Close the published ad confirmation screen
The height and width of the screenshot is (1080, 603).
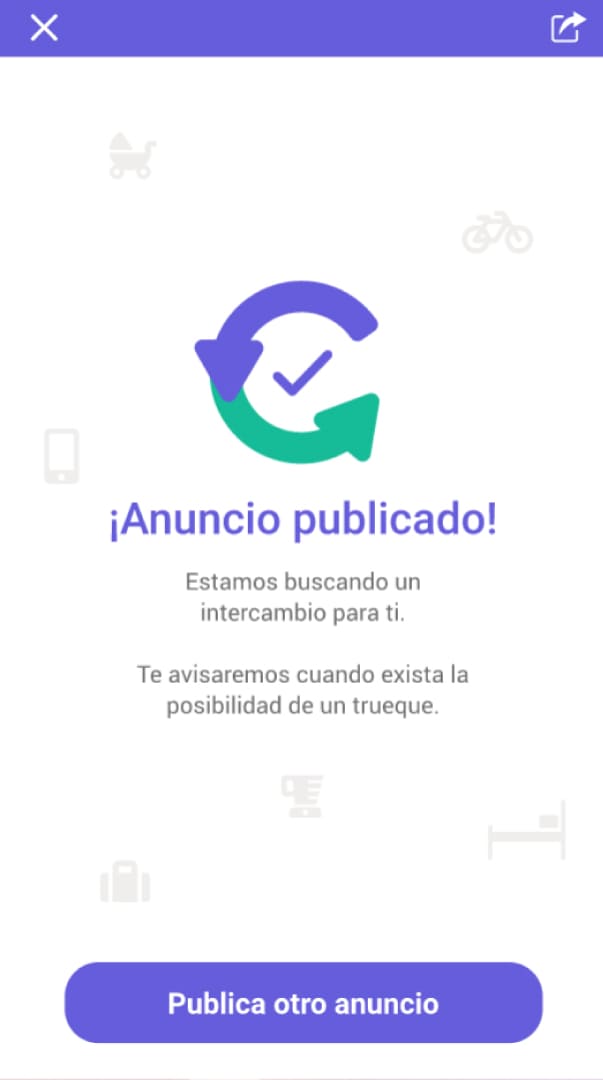(44, 28)
